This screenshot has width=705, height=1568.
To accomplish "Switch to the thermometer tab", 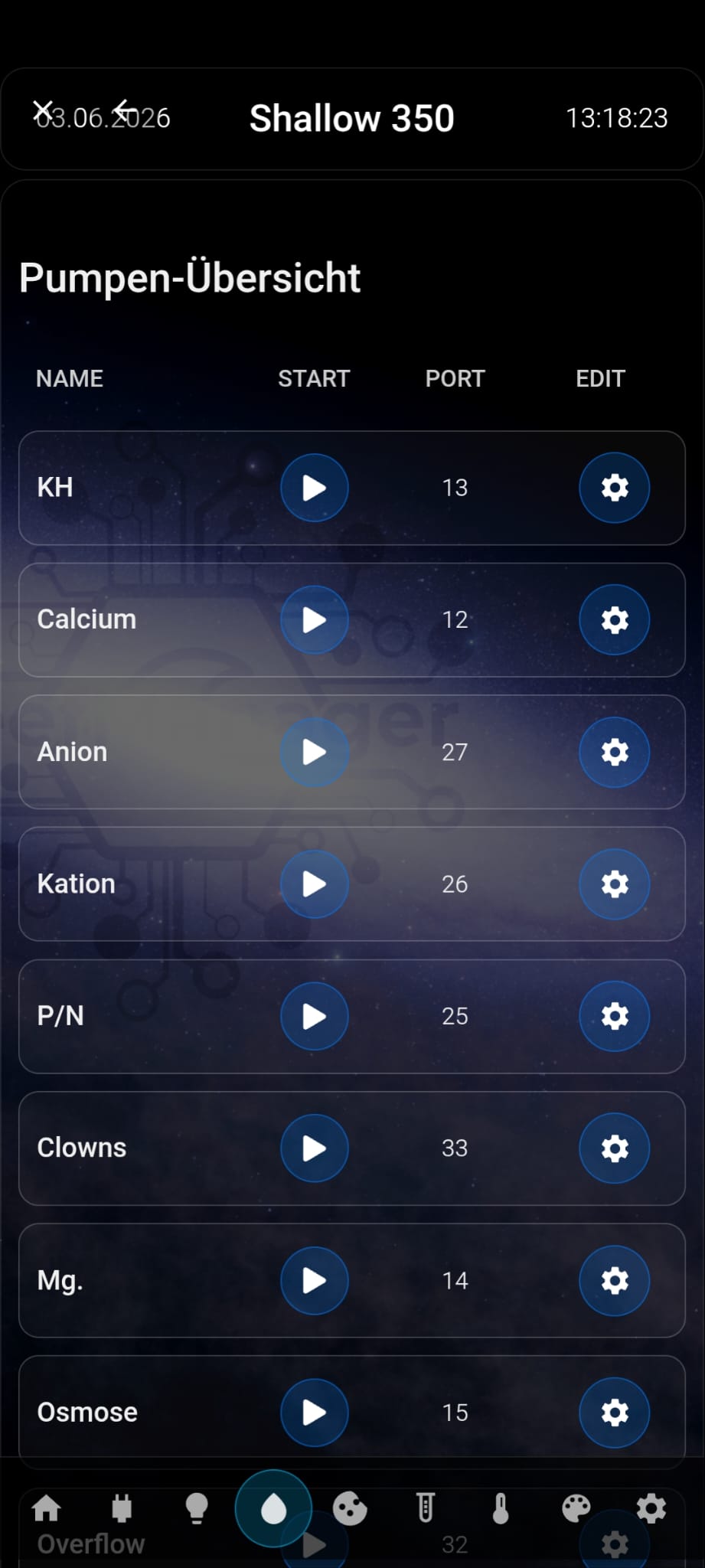I will tap(501, 1509).
